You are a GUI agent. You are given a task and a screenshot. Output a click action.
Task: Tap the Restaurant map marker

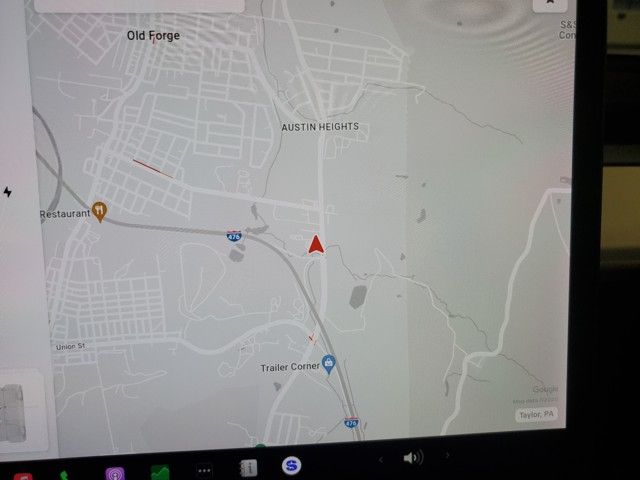[99, 210]
